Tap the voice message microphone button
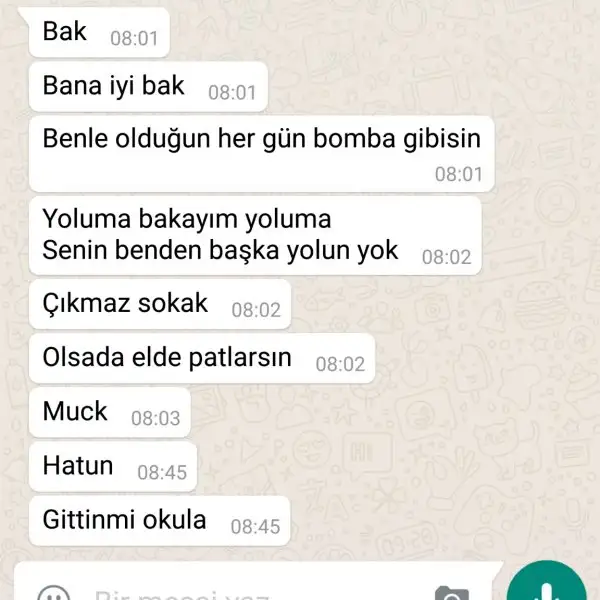The image size is (600, 600). point(547,589)
